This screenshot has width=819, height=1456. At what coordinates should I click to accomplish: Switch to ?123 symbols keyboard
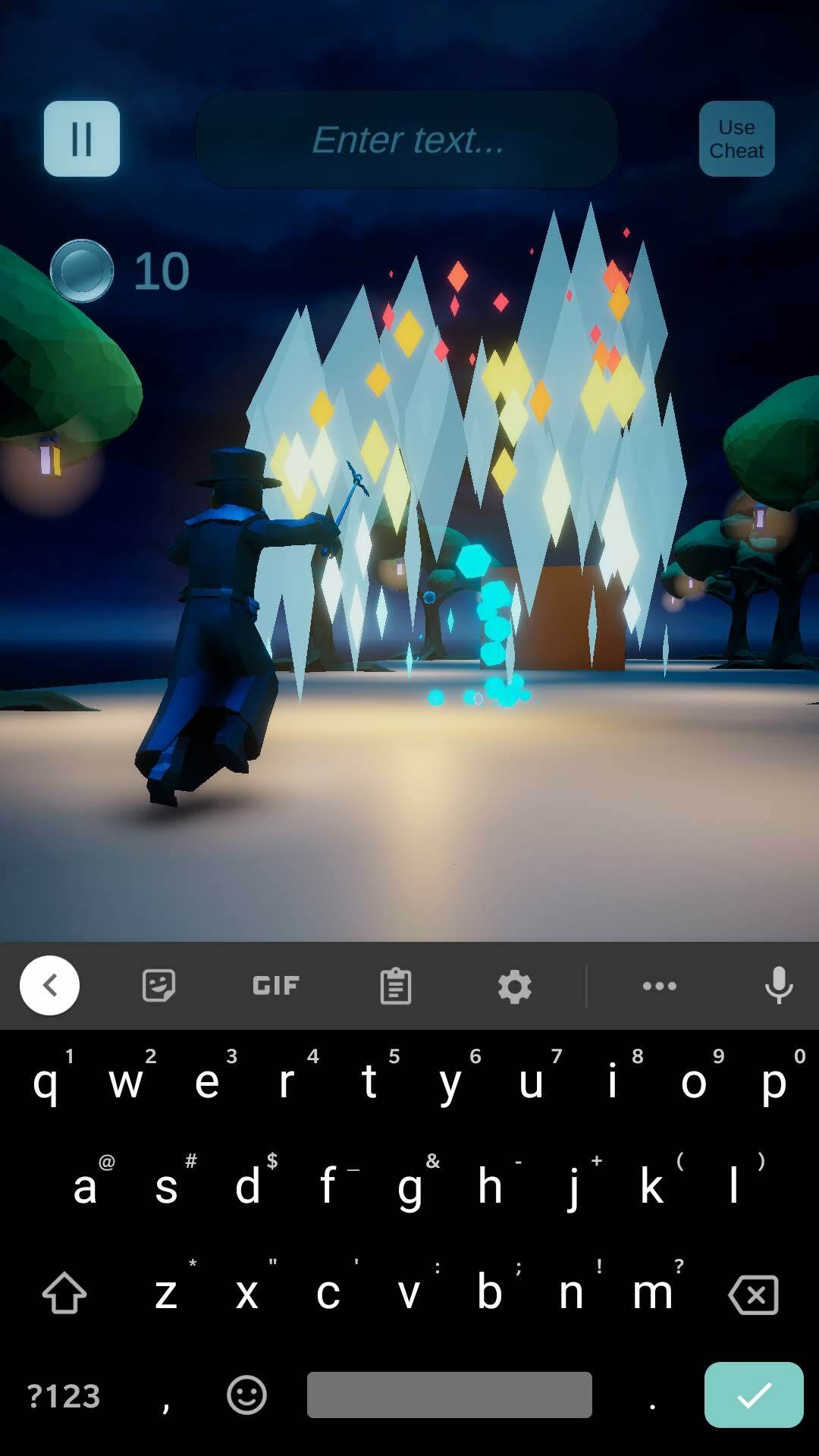[64, 1395]
